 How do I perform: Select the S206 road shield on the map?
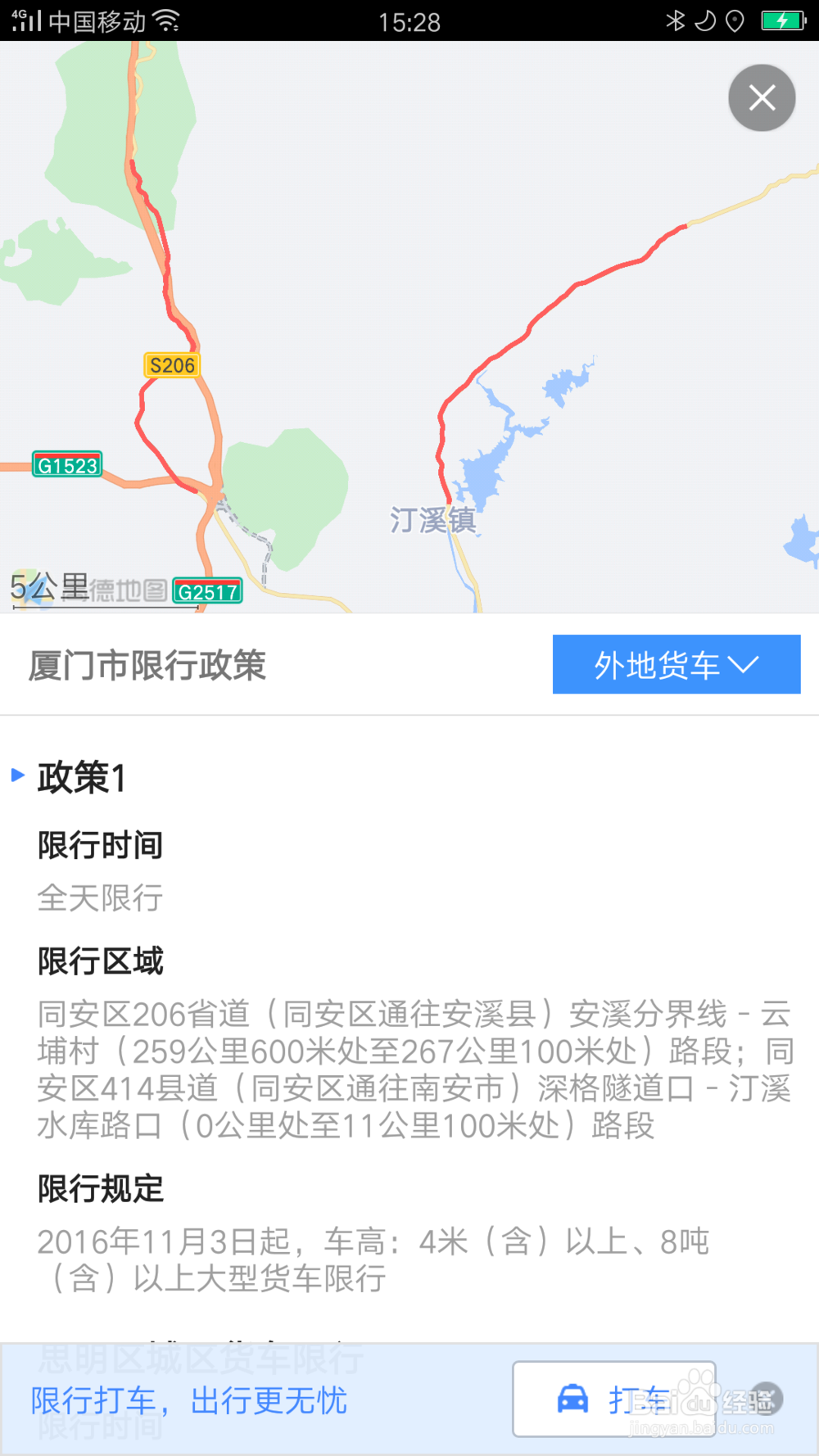[x=172, y=365]
